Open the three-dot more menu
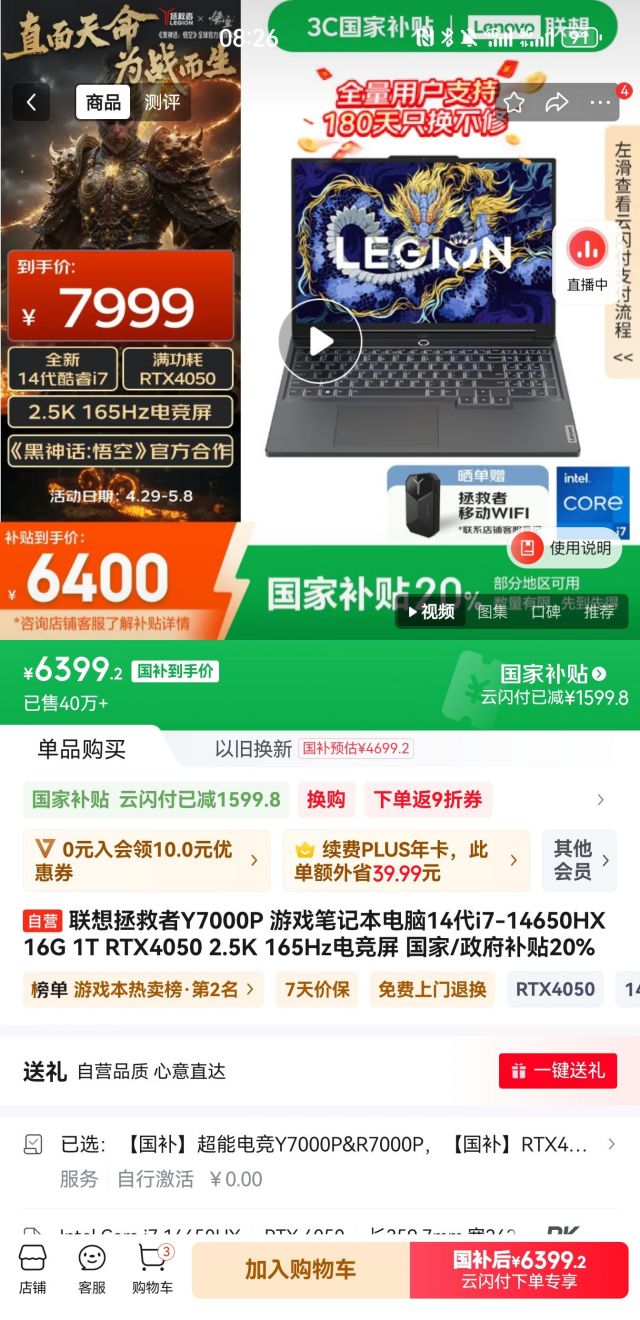Viewport: 640px width, 1320px height. click(600, 102)
